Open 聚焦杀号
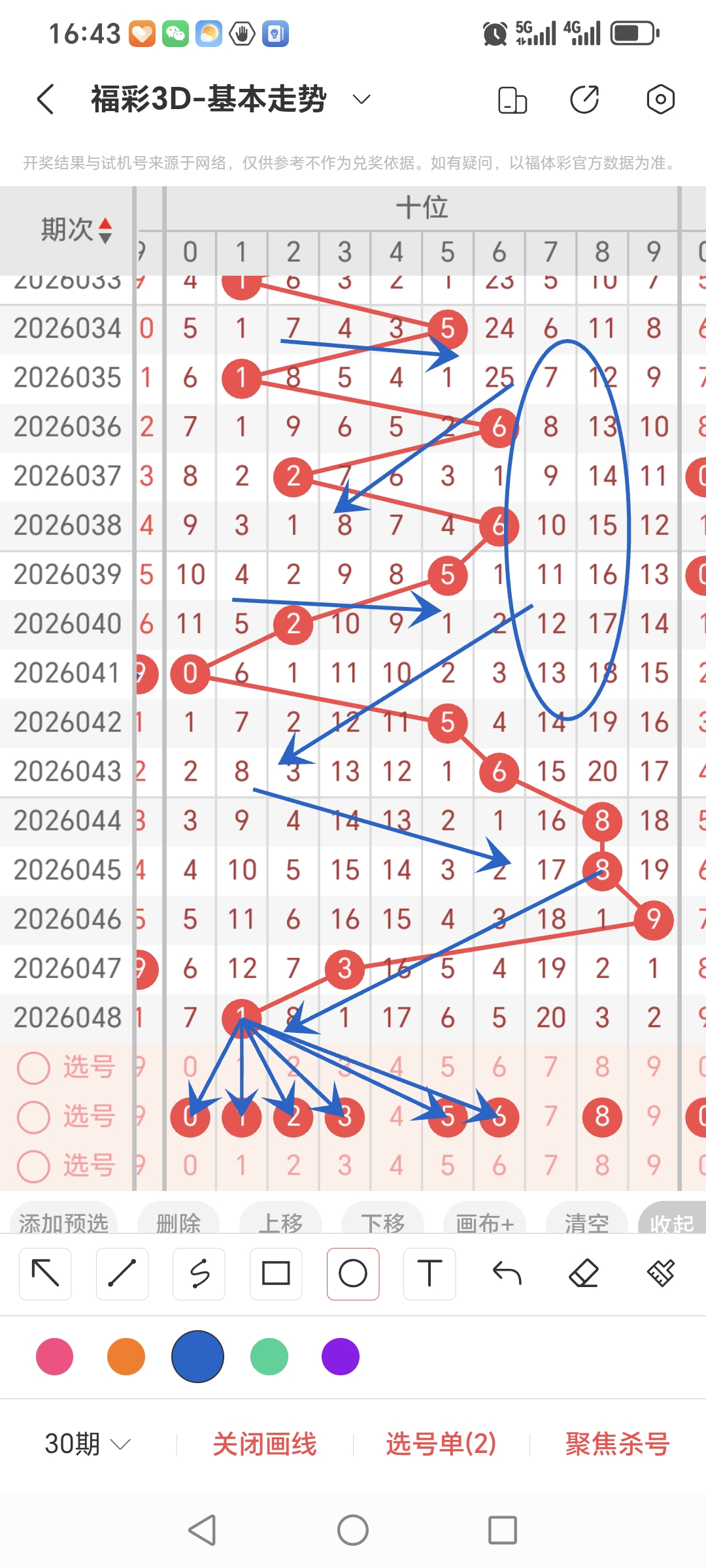 coord(617,1443)
